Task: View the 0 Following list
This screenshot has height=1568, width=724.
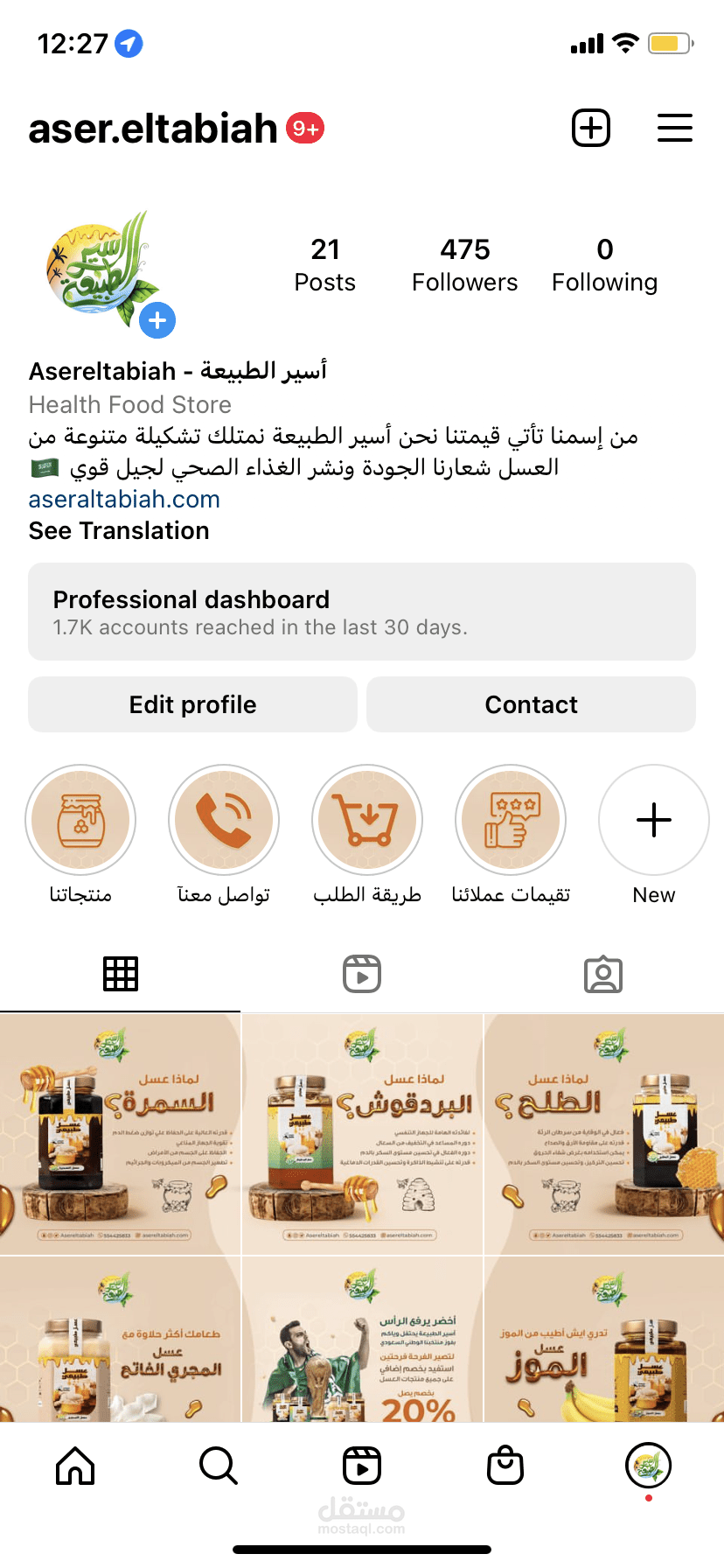Action: point(604,265)
